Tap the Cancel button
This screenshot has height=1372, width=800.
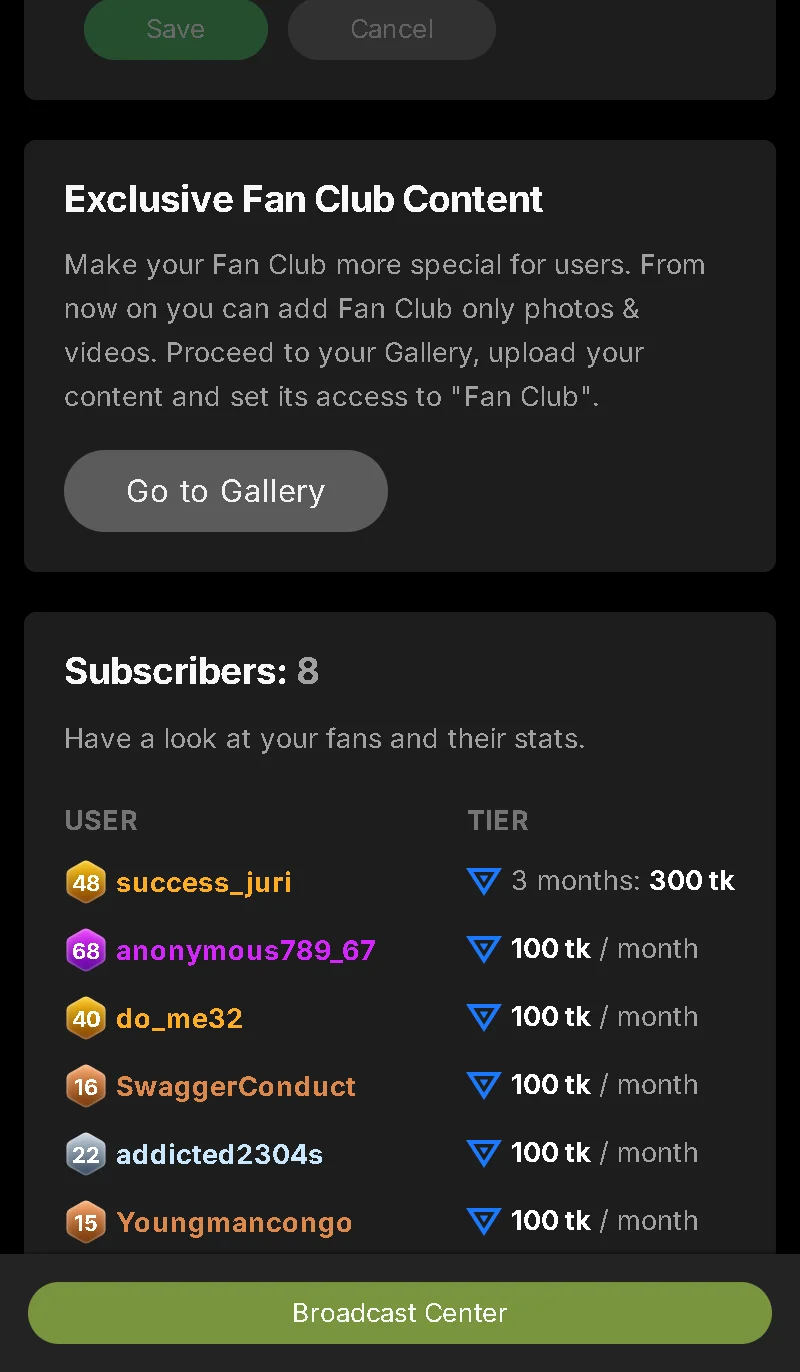point(391,29)
